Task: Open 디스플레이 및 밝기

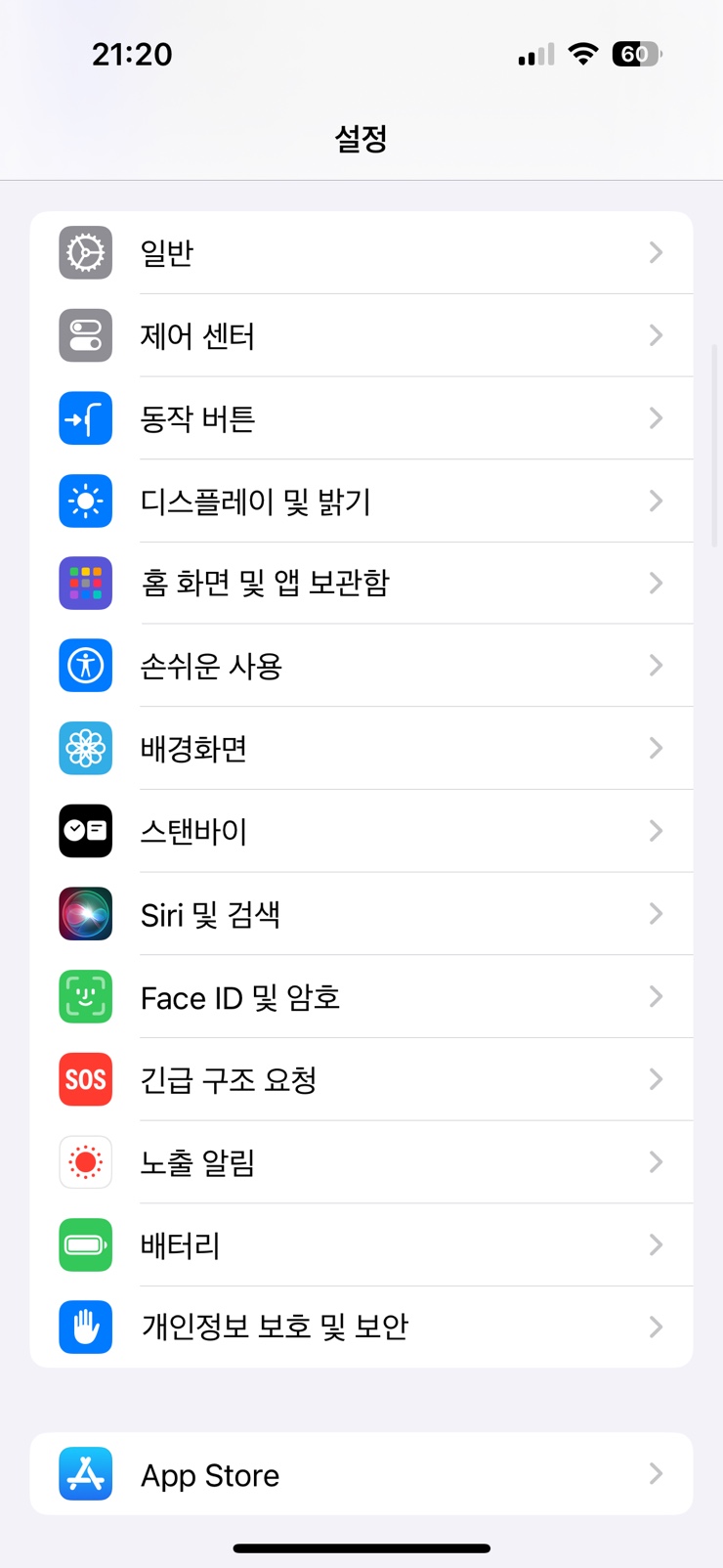Action: tap(361, 501)
